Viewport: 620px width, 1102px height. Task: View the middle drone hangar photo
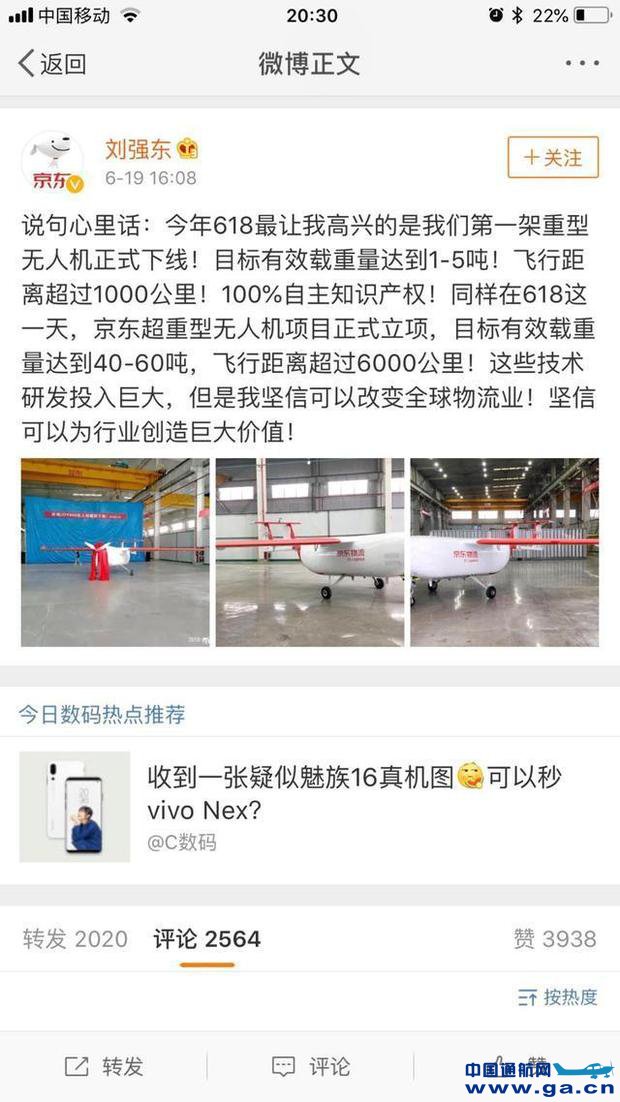pos(310,552)
